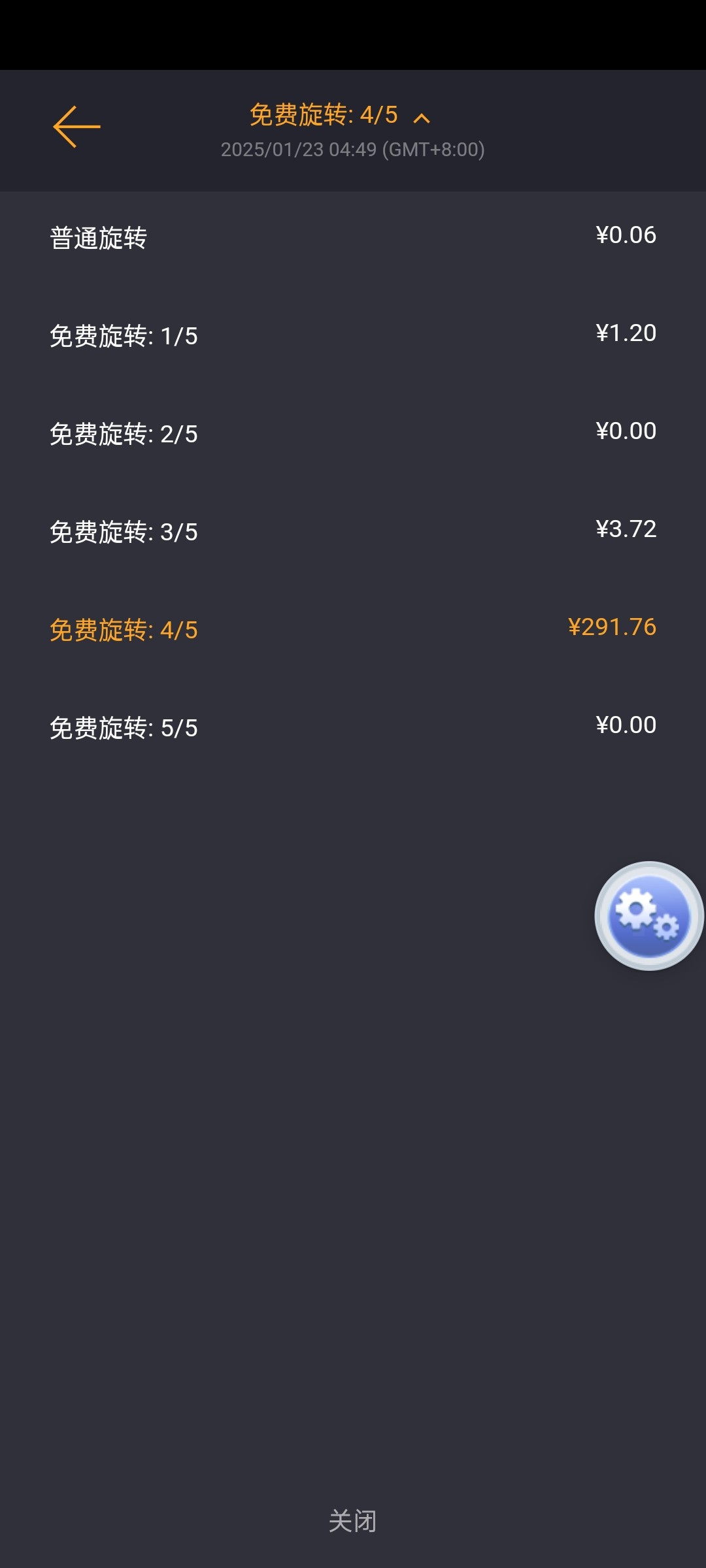Select the highlighted 免费旋转: 4/5 entry
706x1568 pixels.
point(353,630)
